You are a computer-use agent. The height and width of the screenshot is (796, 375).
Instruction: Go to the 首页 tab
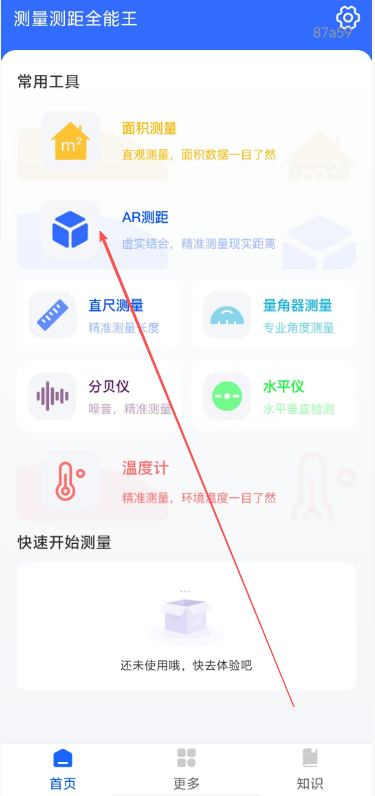pos(63,769)
